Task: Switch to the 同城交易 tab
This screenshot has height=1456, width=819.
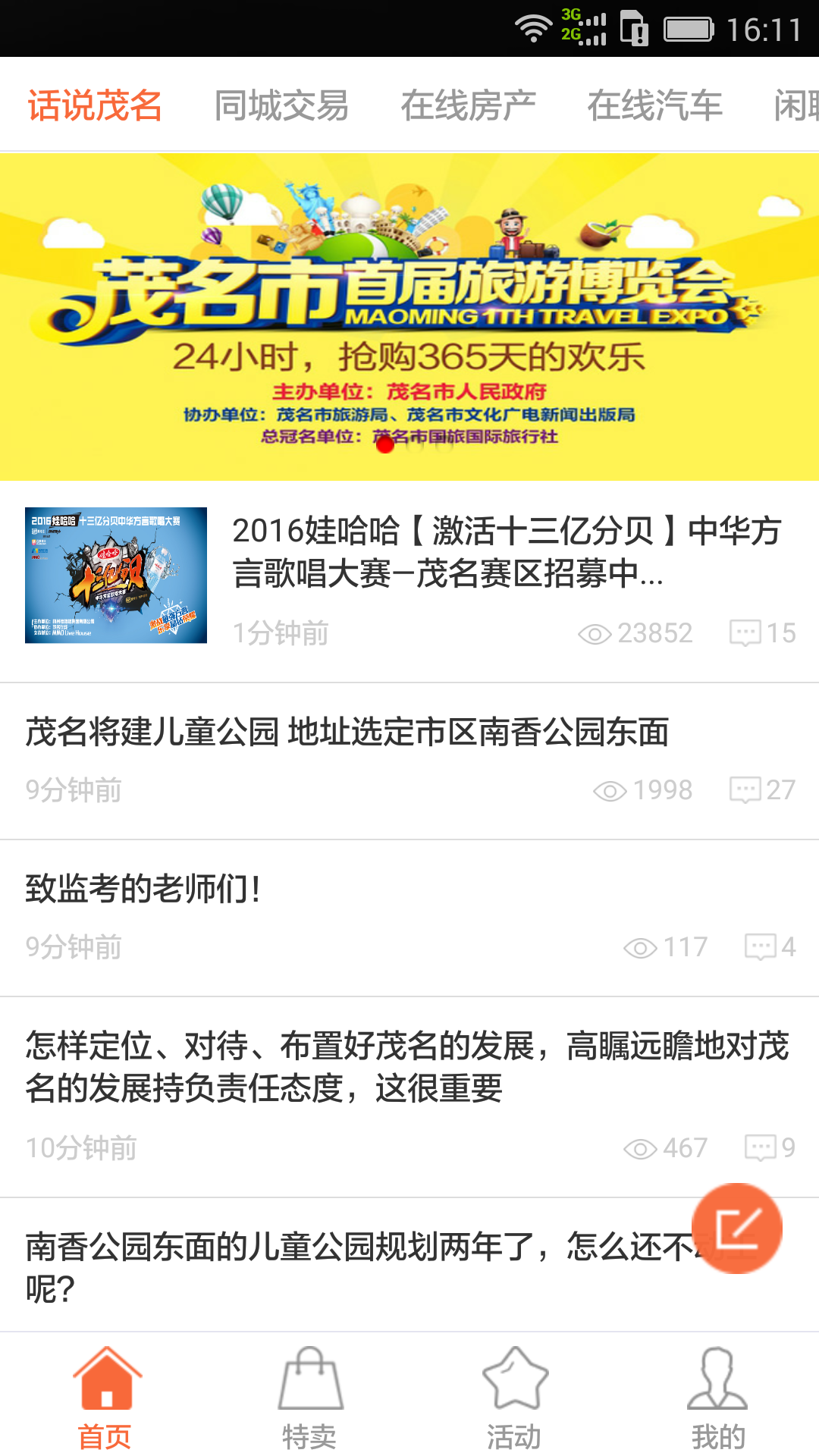Action: 281,105
